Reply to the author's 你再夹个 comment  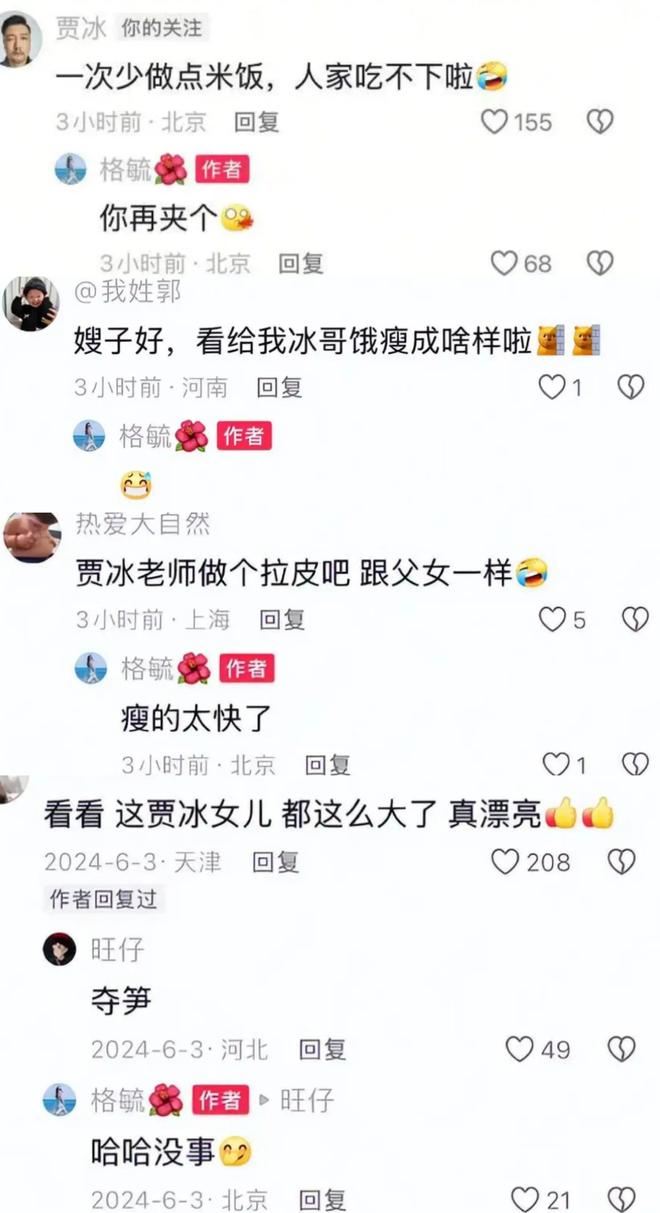point(300,264)
